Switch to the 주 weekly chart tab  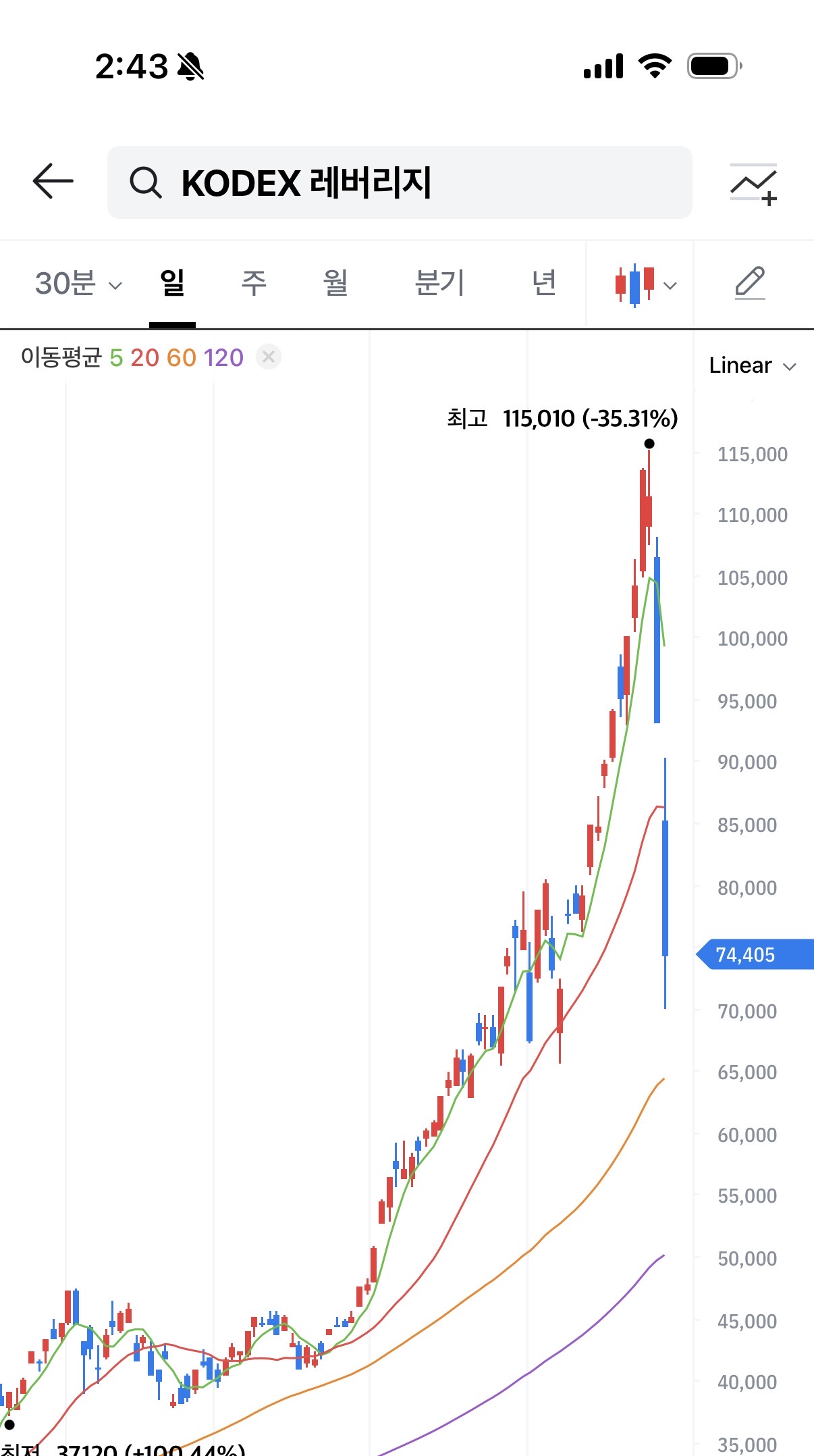pyautogui.click(x=254, y=283)
